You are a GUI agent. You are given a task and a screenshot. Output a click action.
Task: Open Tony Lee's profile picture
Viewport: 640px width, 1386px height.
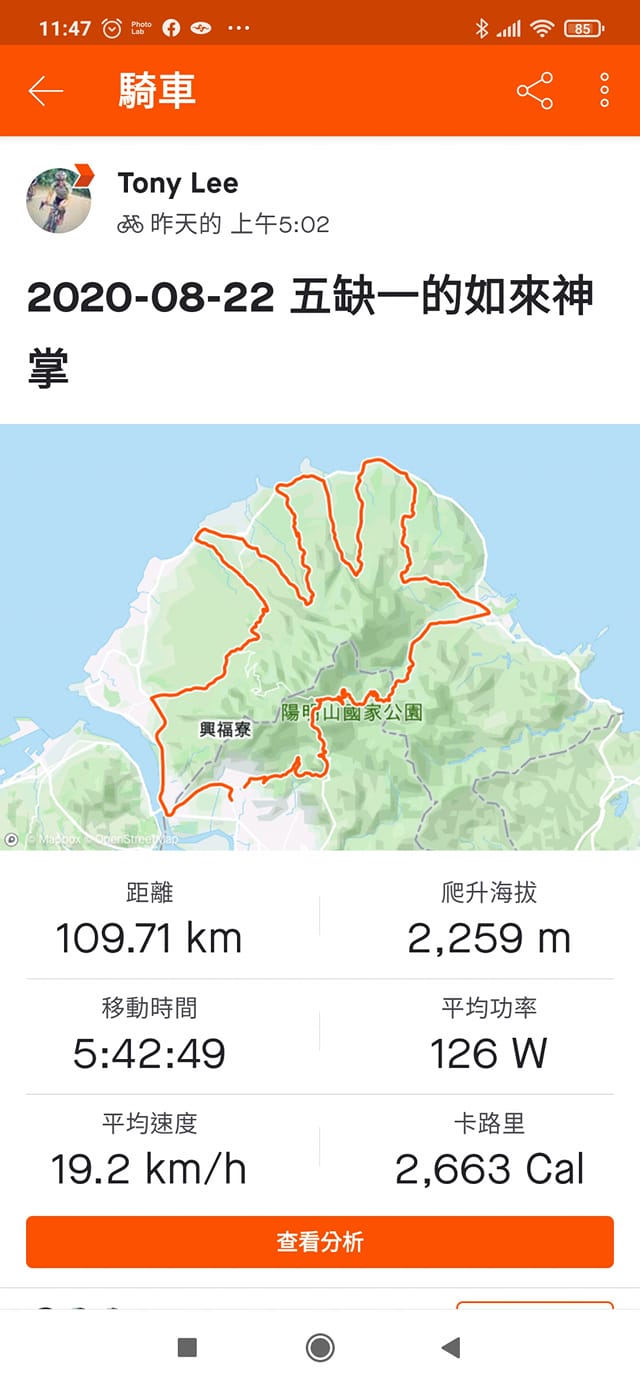click(x=59, y=200)
